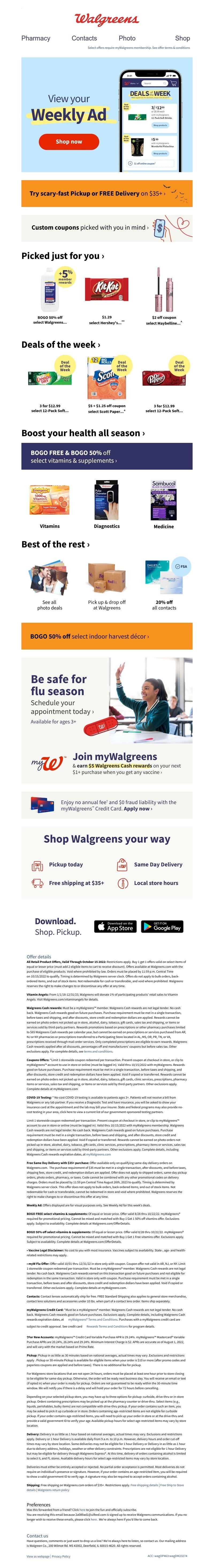The width and height of the screenshot is (214, 1568).
Task: Select the Diagnostics category
Action: point(106,505)
